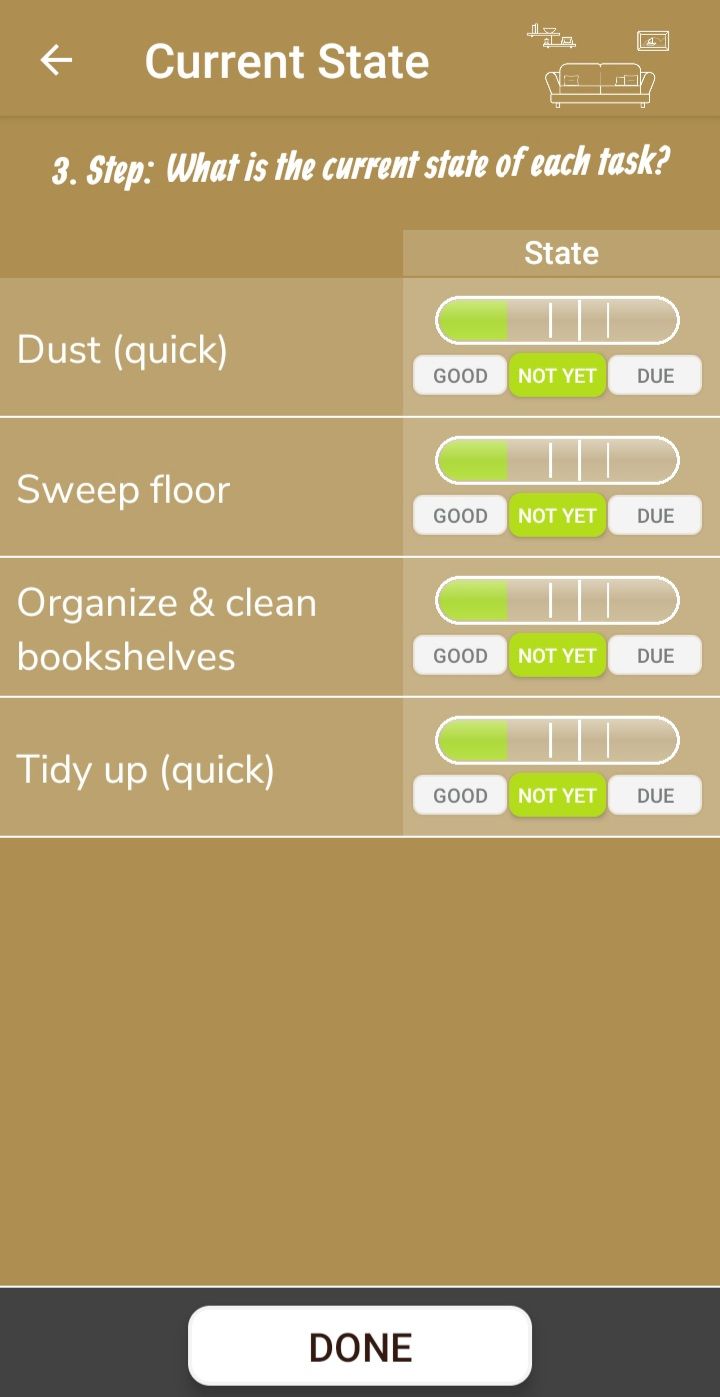Click the back arrow in the header
The image size is (720, 1397).
(x=57, y=60)
